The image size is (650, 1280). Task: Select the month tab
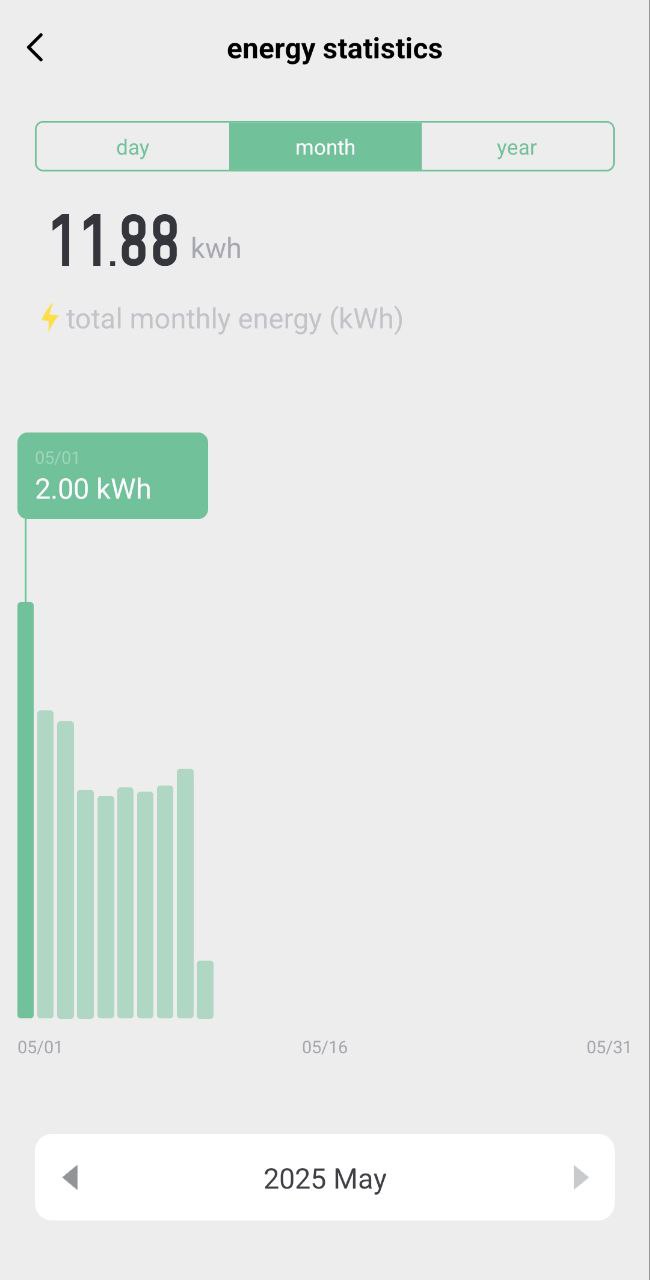pos(325,147)
